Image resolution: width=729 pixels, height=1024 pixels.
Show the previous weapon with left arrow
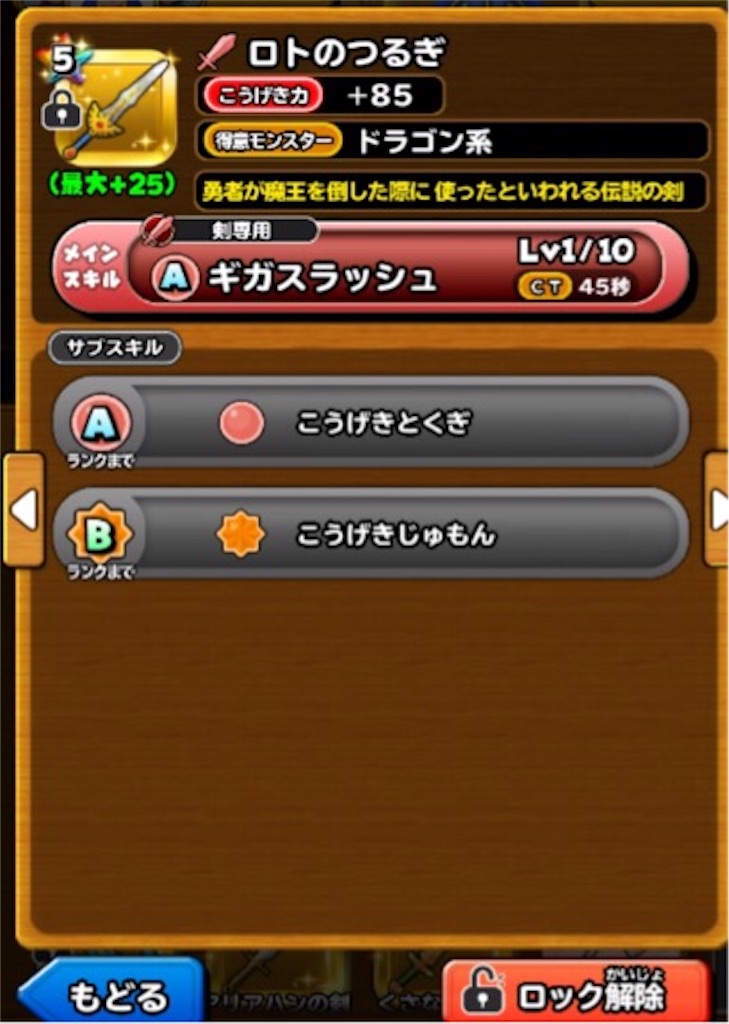point(22,510)
